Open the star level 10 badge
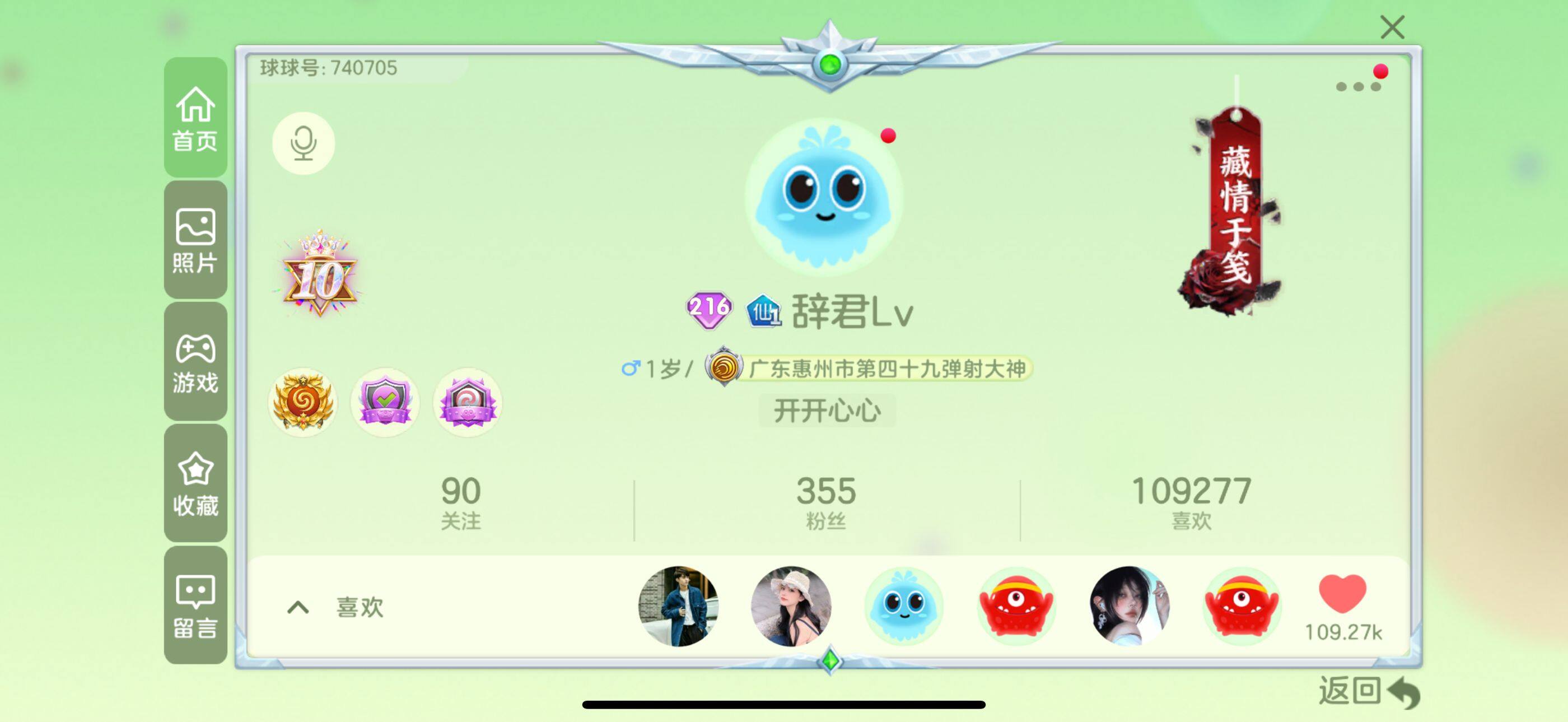 320,275
